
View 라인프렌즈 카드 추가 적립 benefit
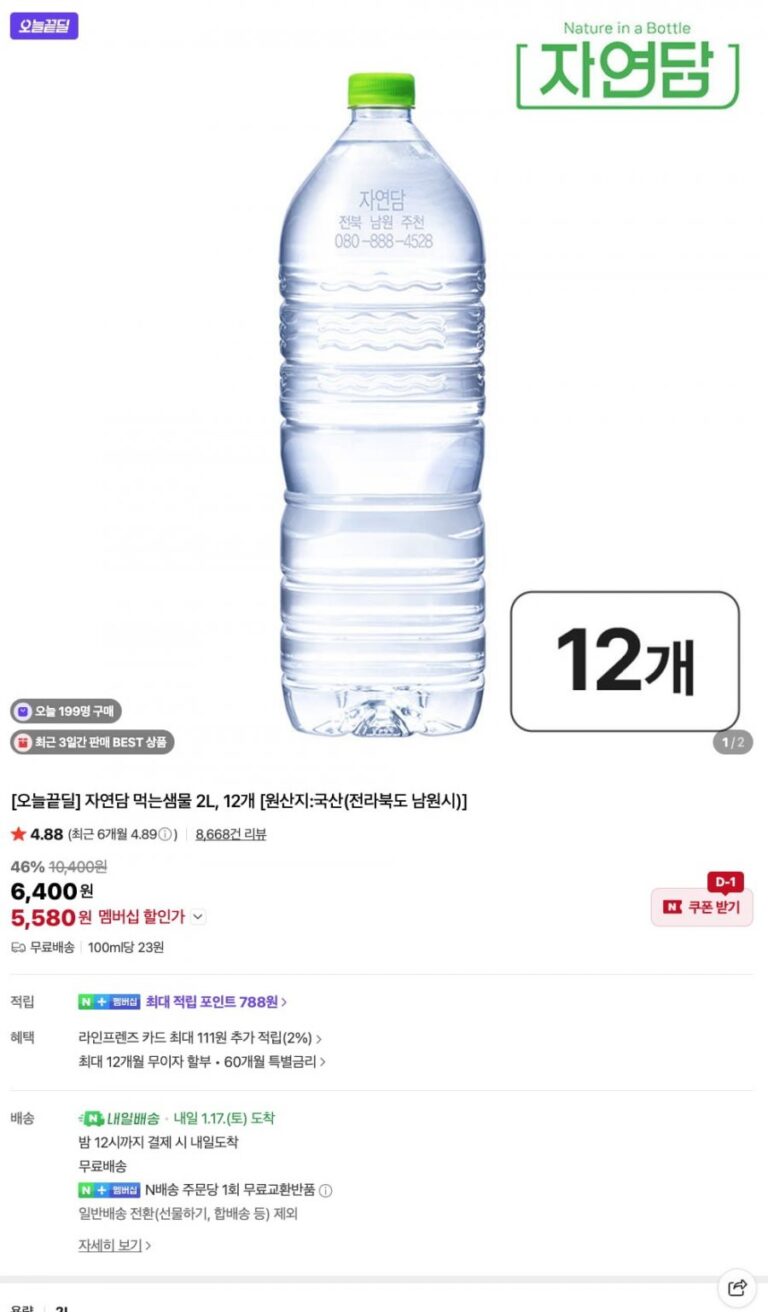tap(200, 1038)
